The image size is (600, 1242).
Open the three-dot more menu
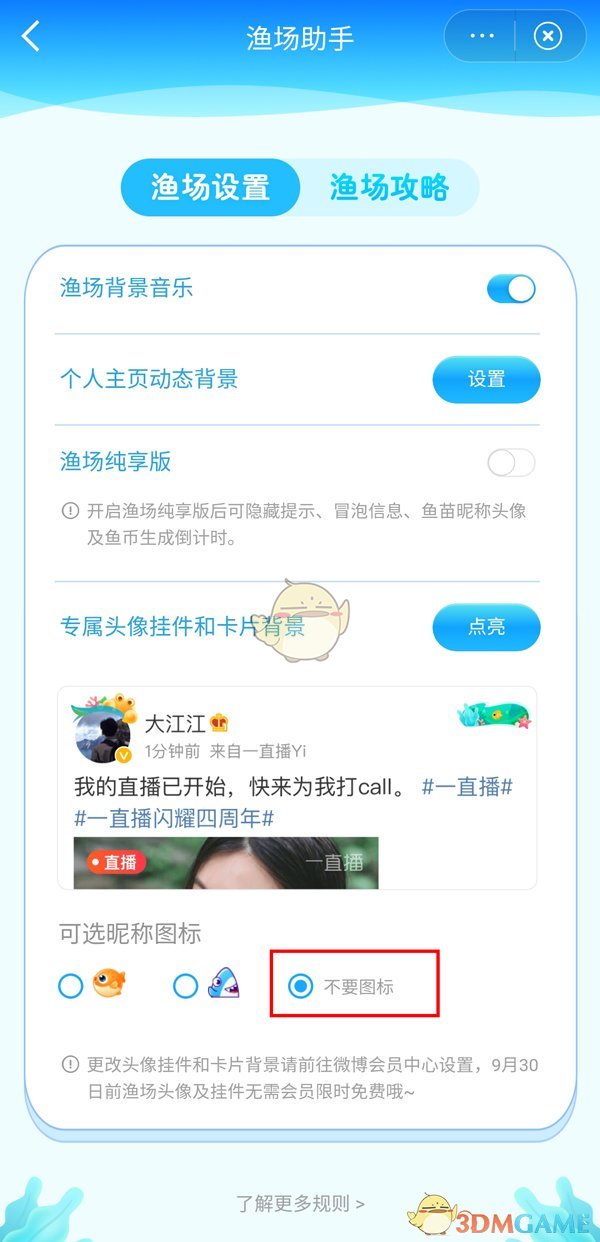click(x=482, y=37)
